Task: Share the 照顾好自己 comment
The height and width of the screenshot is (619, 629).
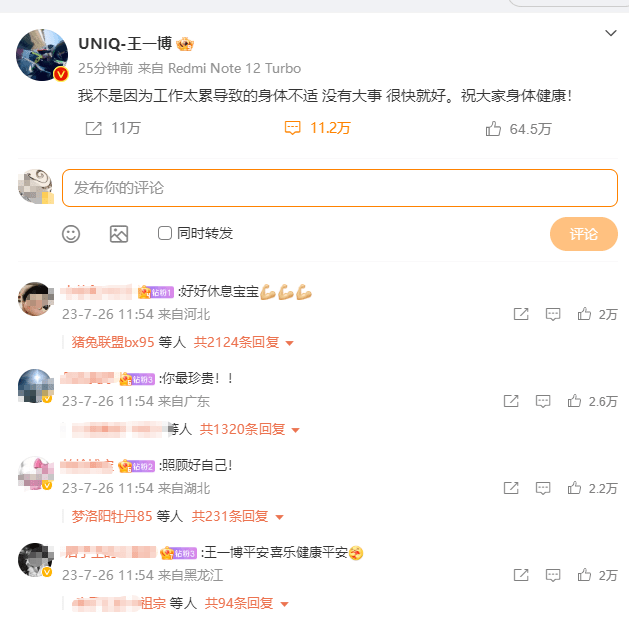Action: coord(511,488)
